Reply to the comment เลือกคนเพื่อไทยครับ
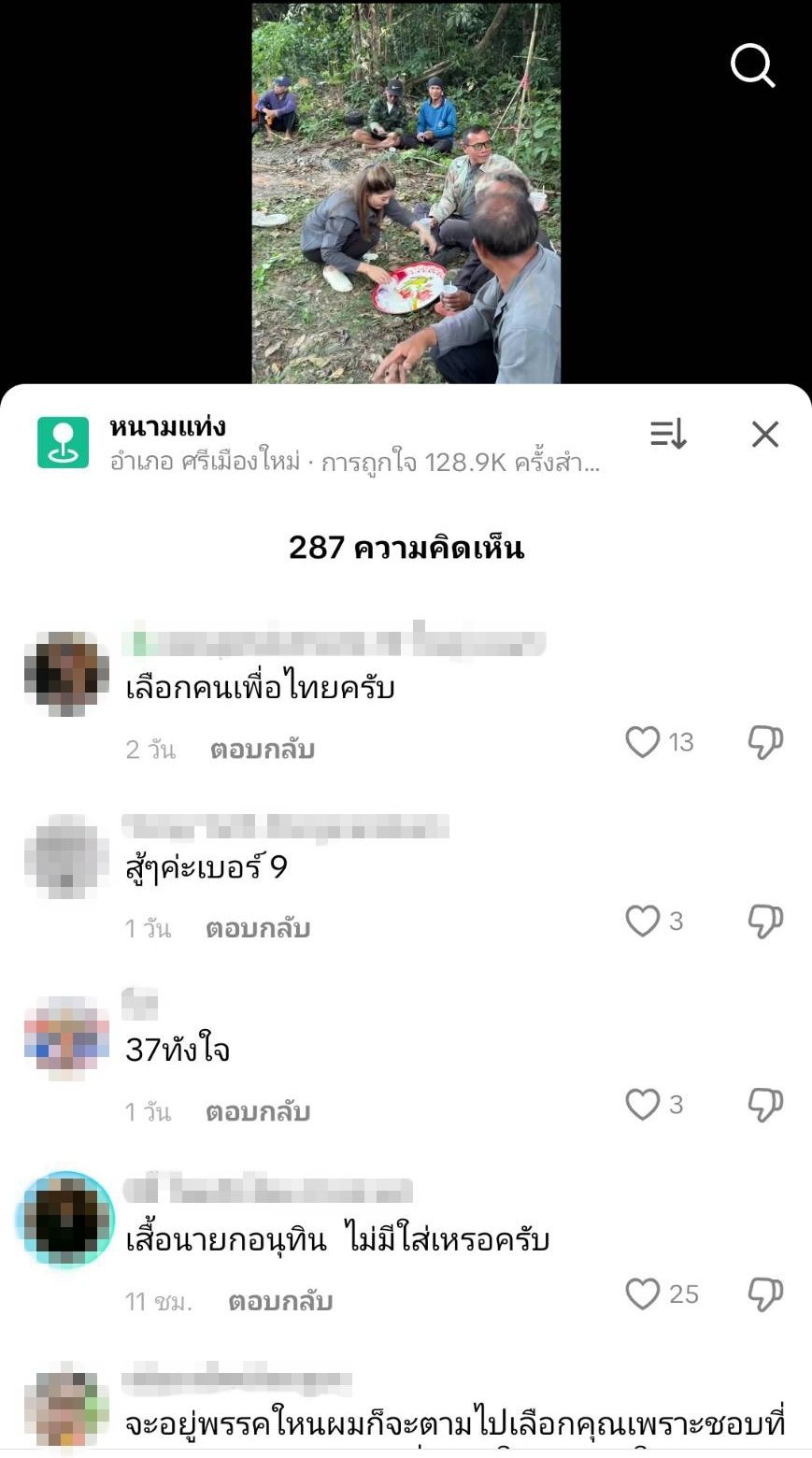The width and height of the screenshot is (812, 1458). click(x=262, y=750)
